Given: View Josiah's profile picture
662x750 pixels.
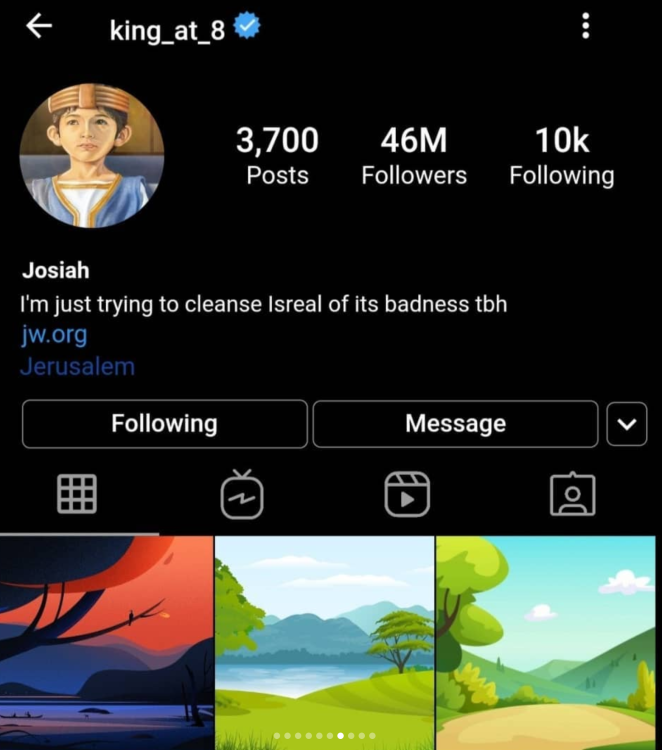Looking at the screenshot, I should coord(92,156).
